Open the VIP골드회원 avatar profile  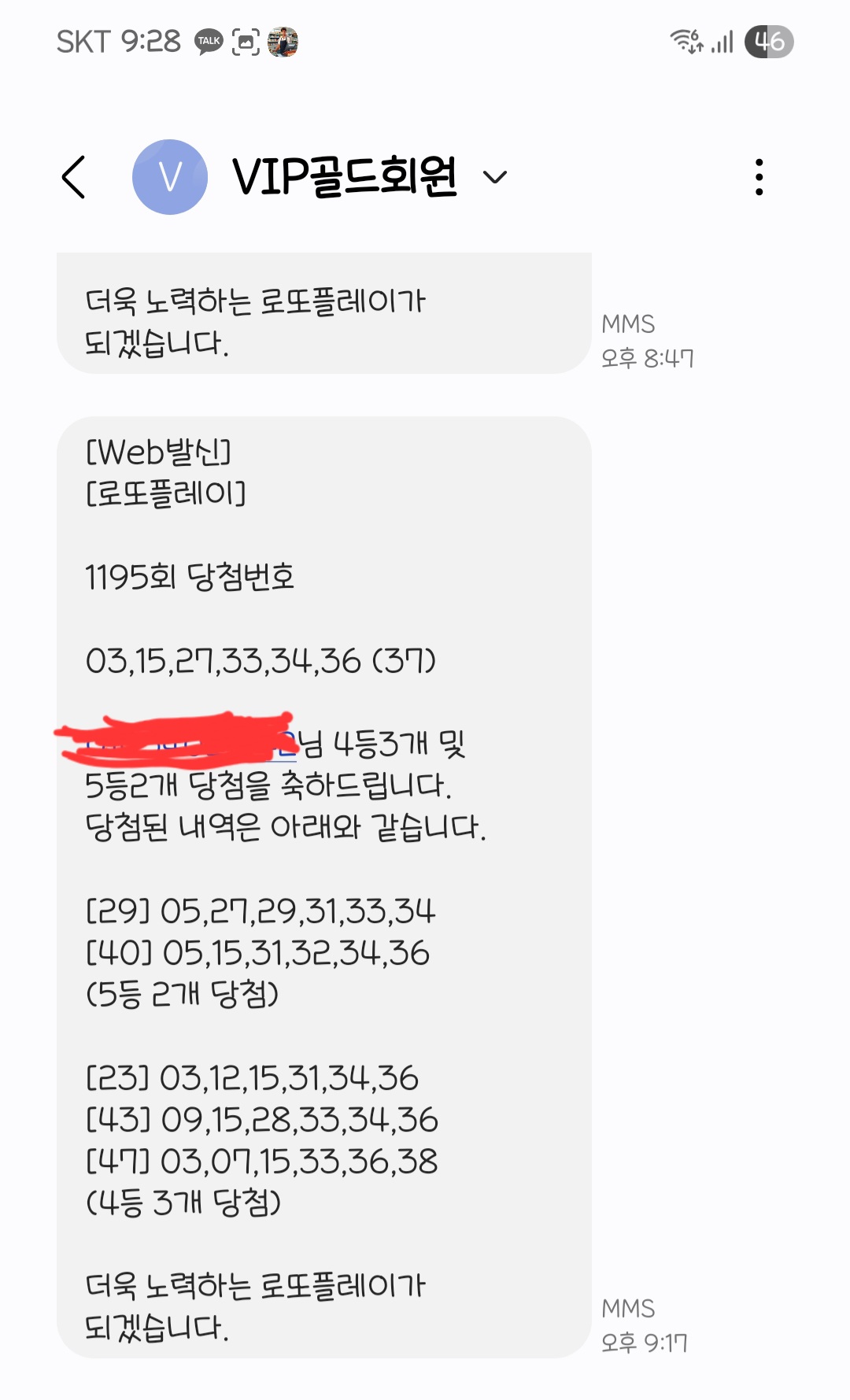pos(170,177)
